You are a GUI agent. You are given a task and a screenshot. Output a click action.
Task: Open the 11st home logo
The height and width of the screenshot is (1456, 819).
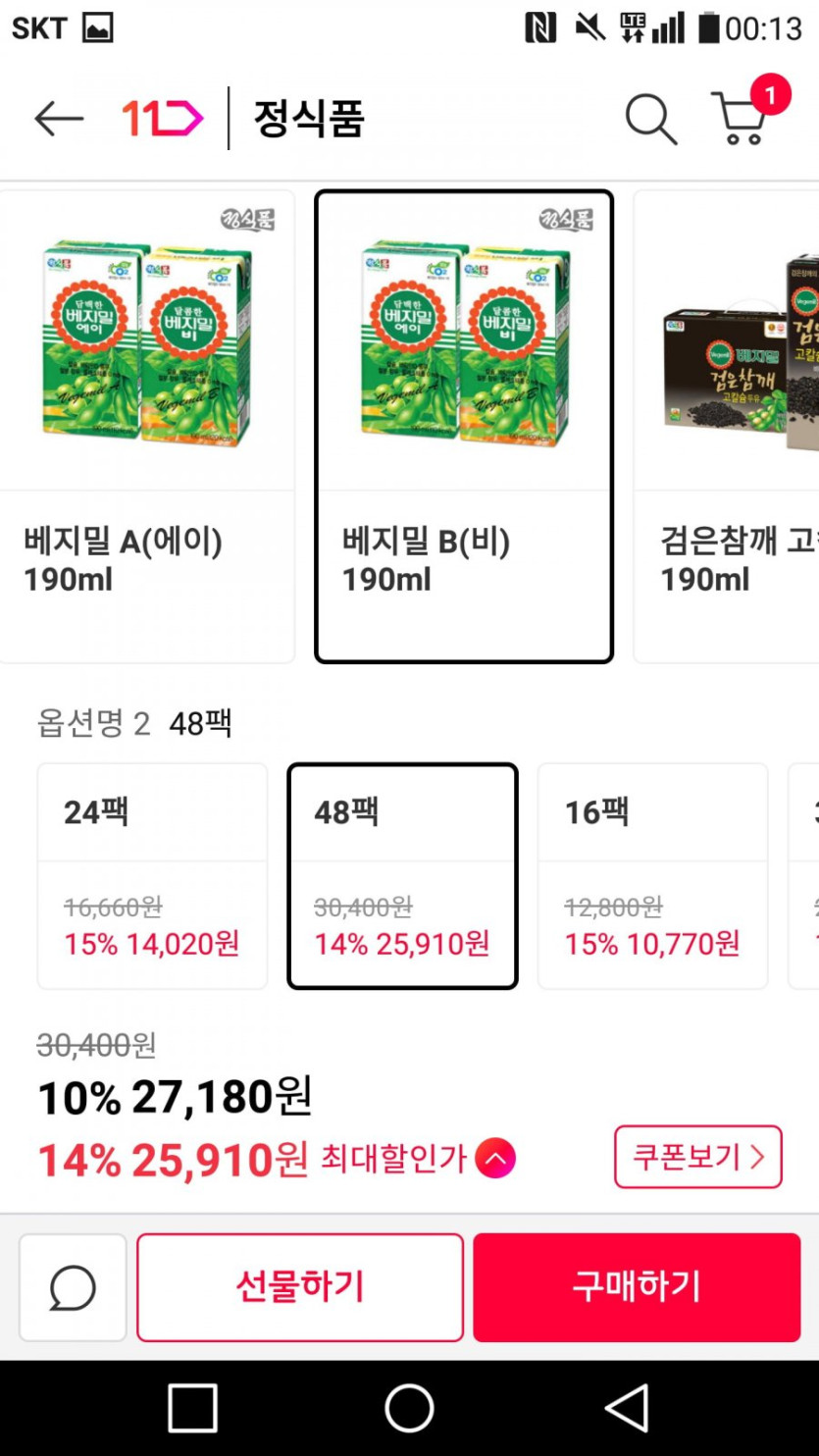click(x=162, y=119)
